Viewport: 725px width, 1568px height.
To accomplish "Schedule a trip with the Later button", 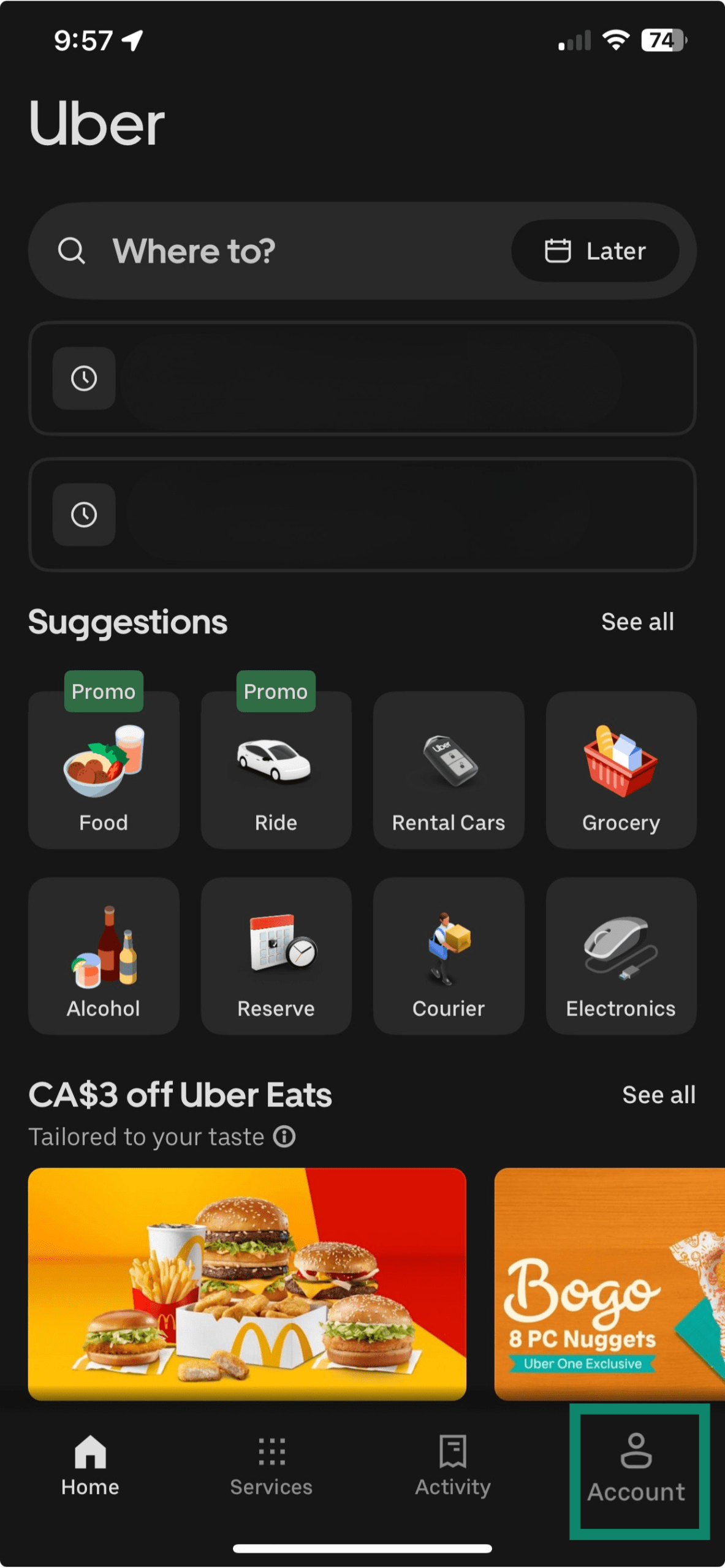I will click(x=595, y=250).
